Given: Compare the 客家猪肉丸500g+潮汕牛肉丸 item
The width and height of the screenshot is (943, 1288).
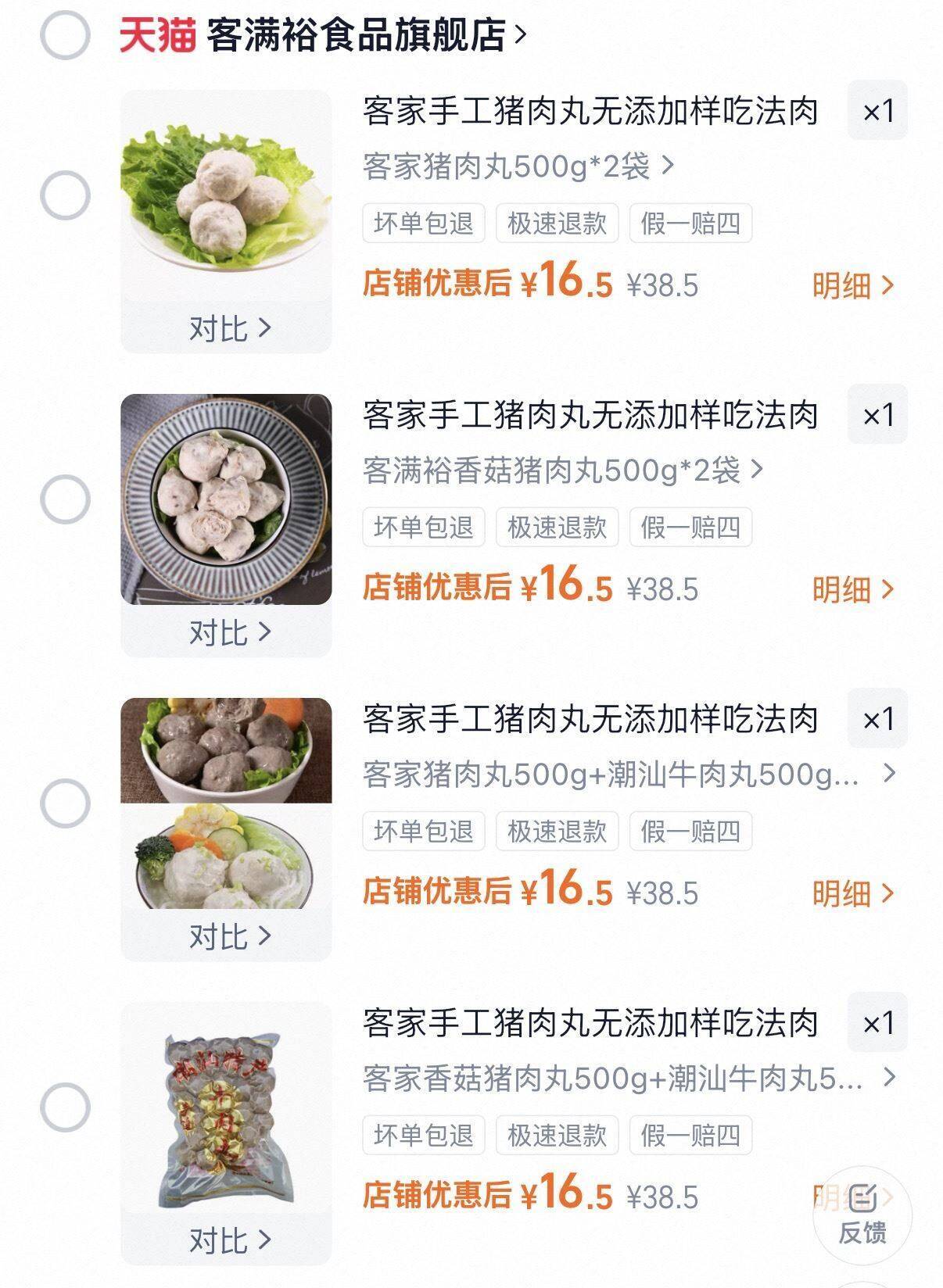Looking at the screenshot, I should click(x=229, y=936).
